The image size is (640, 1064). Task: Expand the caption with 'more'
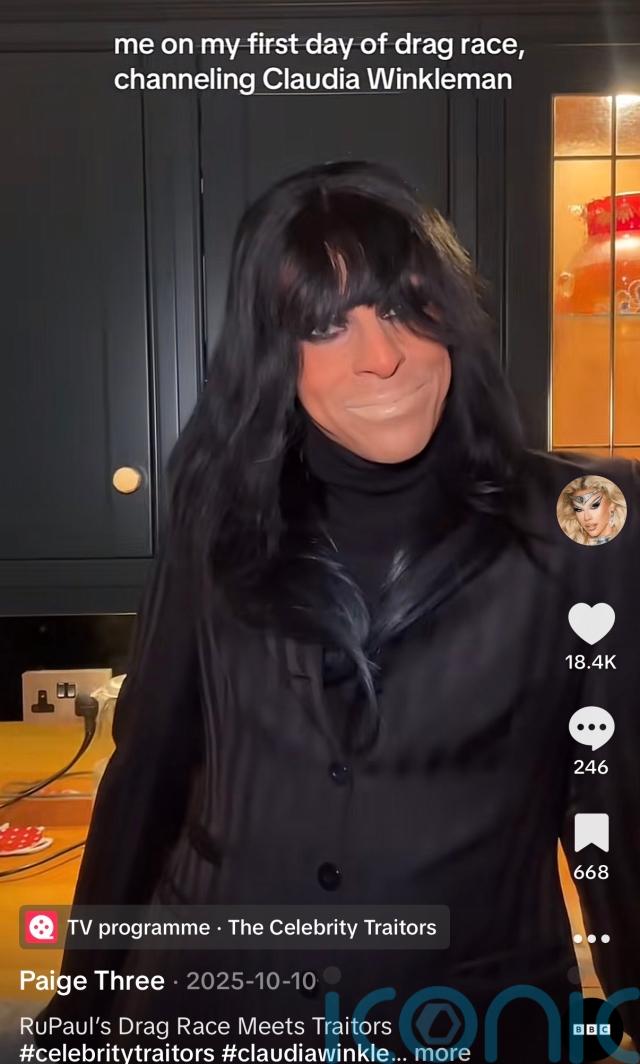pyautogui.click(x=442, y=1052)
